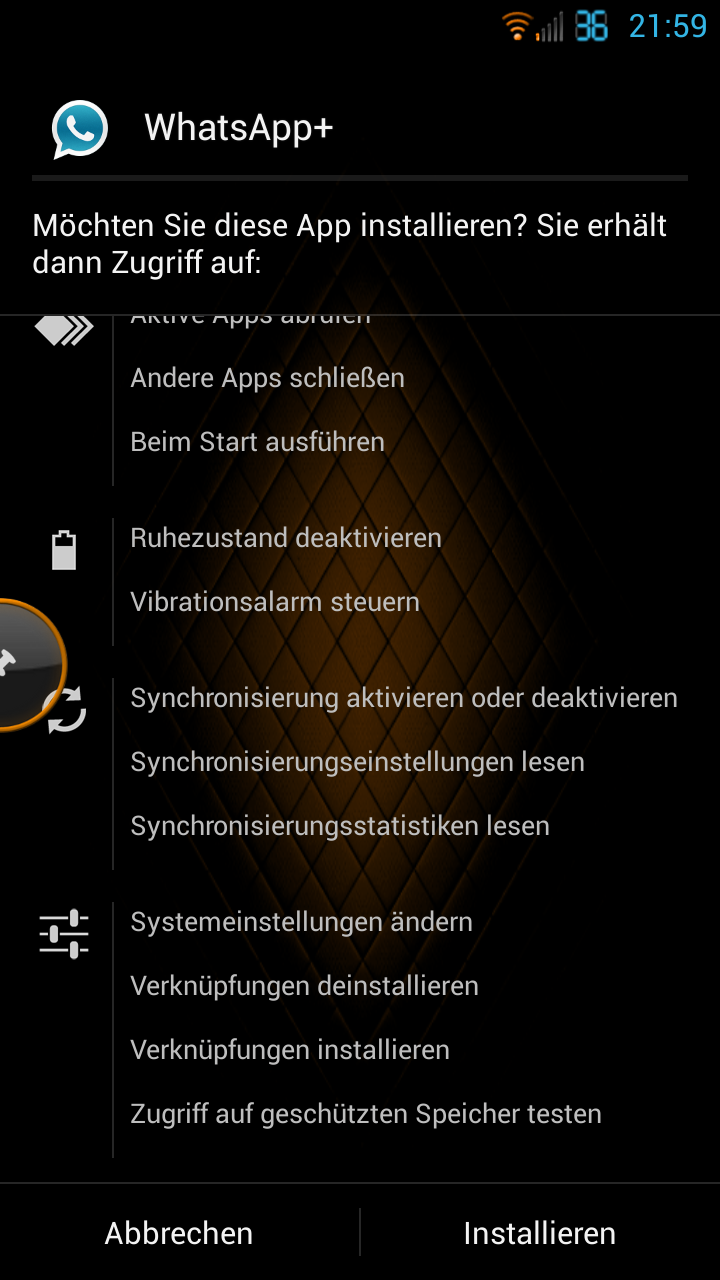The image size is (720, 1280).
Task: Open Zugriff auf geschützten Speicher testen
Action: tap(366, 1114)
